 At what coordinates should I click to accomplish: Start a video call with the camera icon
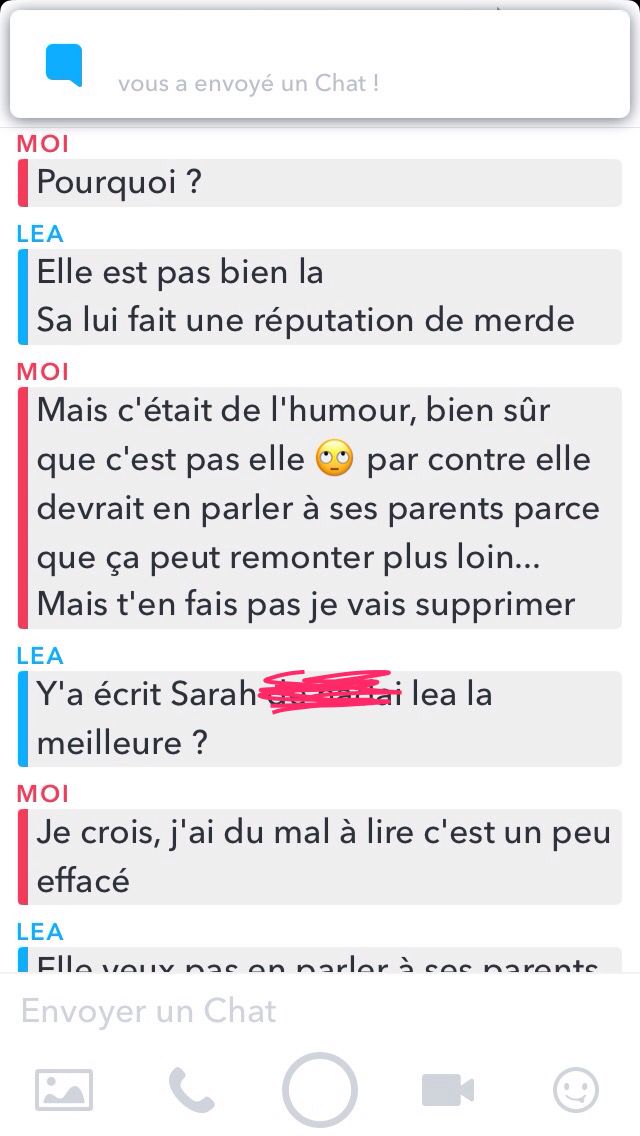click(x=447, y=1090)
